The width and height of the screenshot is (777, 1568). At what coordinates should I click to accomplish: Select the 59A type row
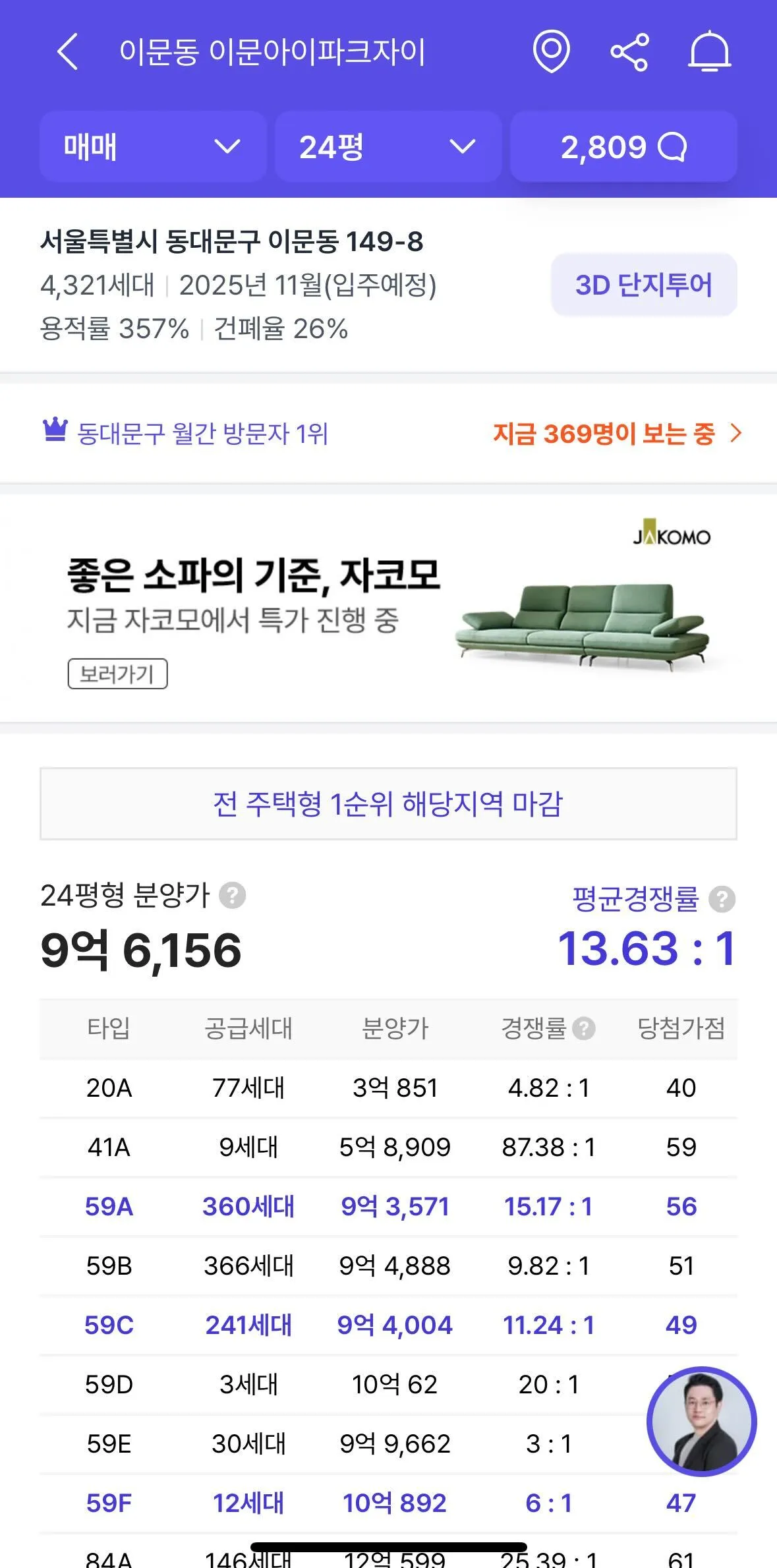click(x=388, y=1207)
